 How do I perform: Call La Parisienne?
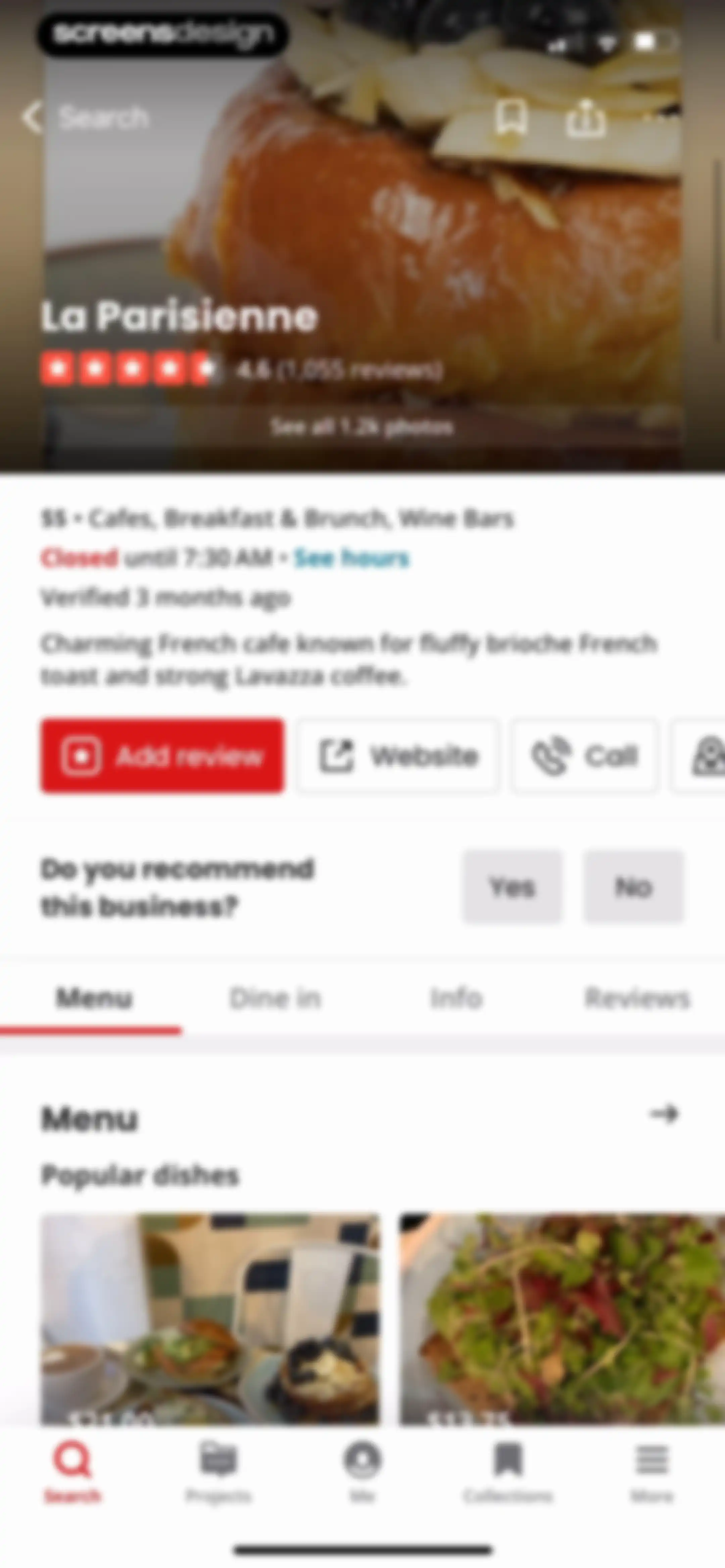584,755
